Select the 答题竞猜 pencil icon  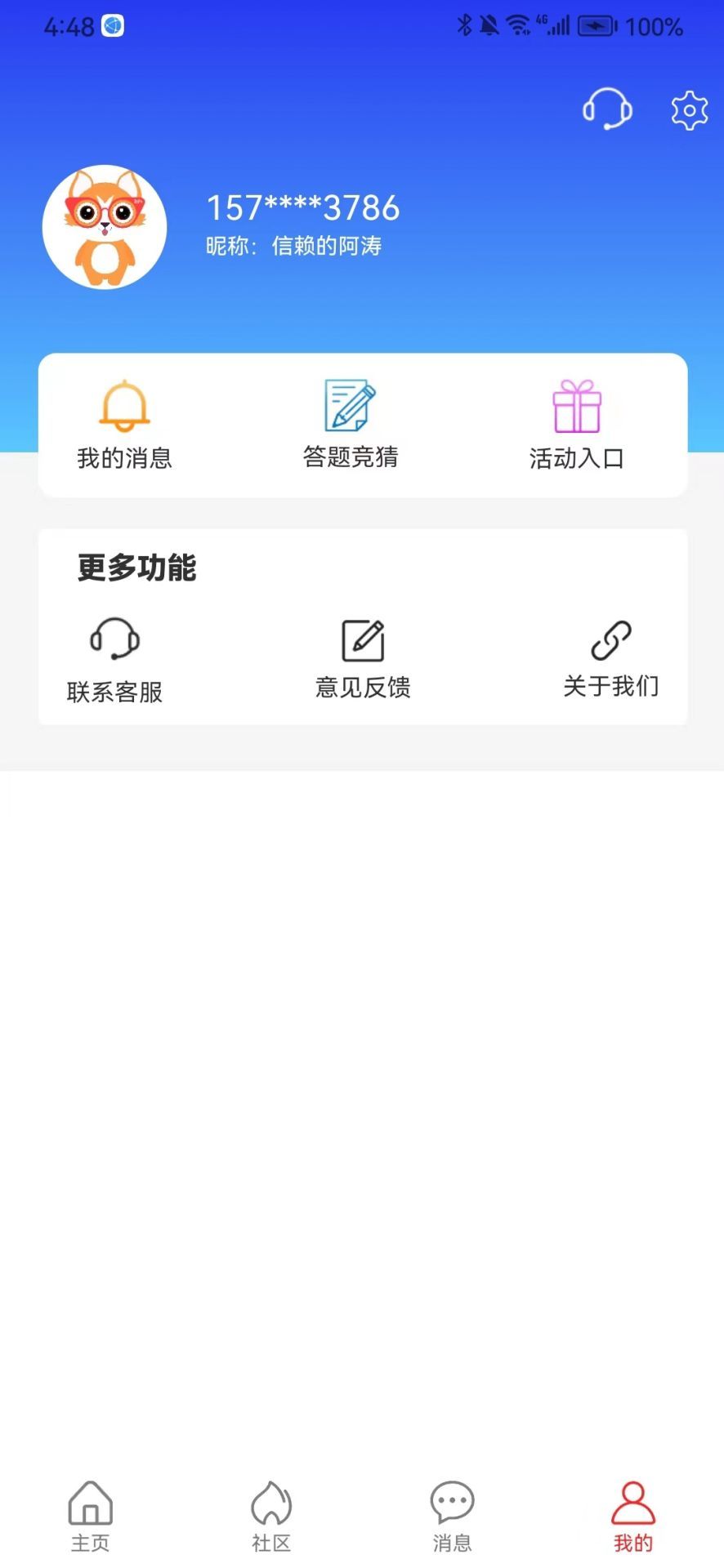(x=350, y=403)
